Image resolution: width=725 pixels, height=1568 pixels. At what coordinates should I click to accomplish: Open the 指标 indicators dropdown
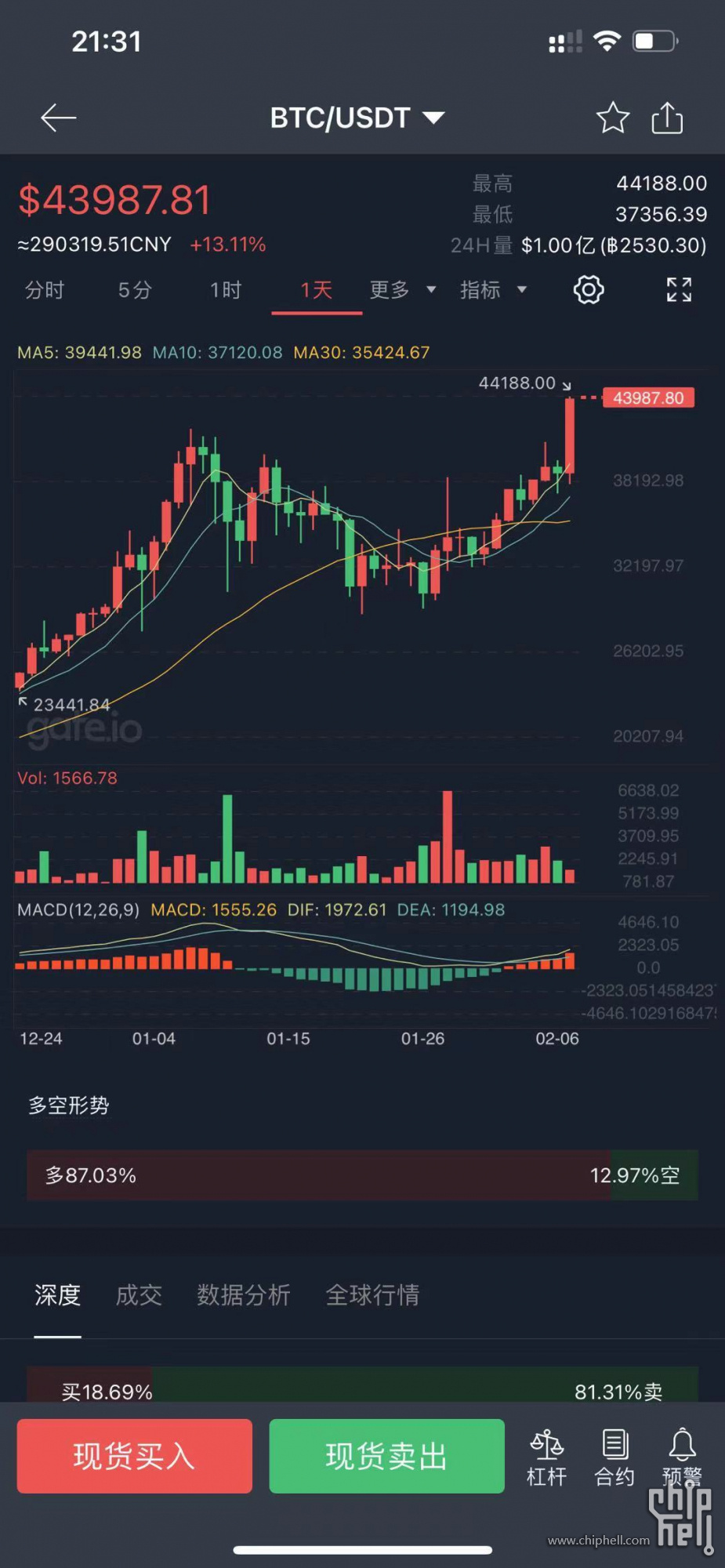494,290
